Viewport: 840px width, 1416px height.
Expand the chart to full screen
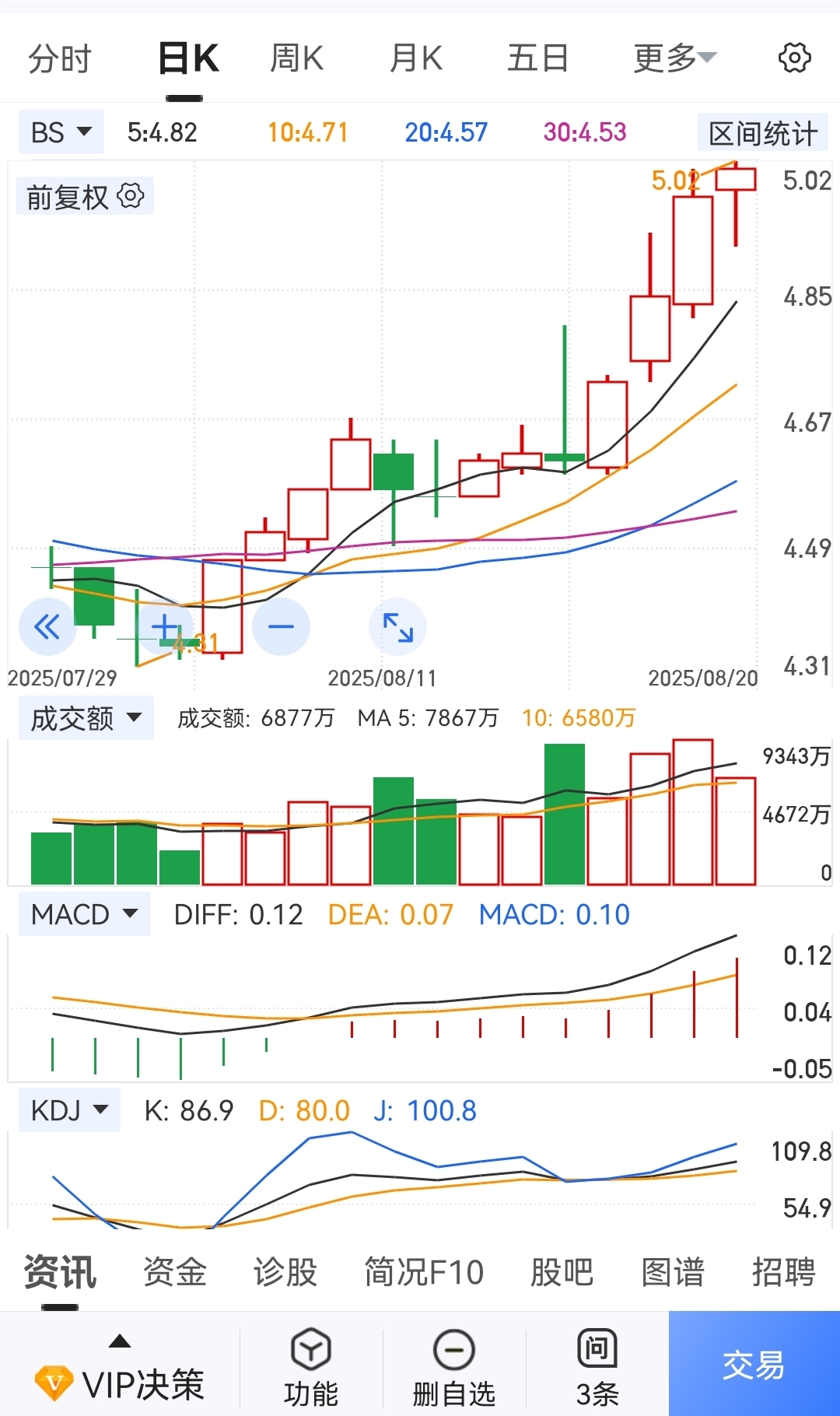coord(397,626)
